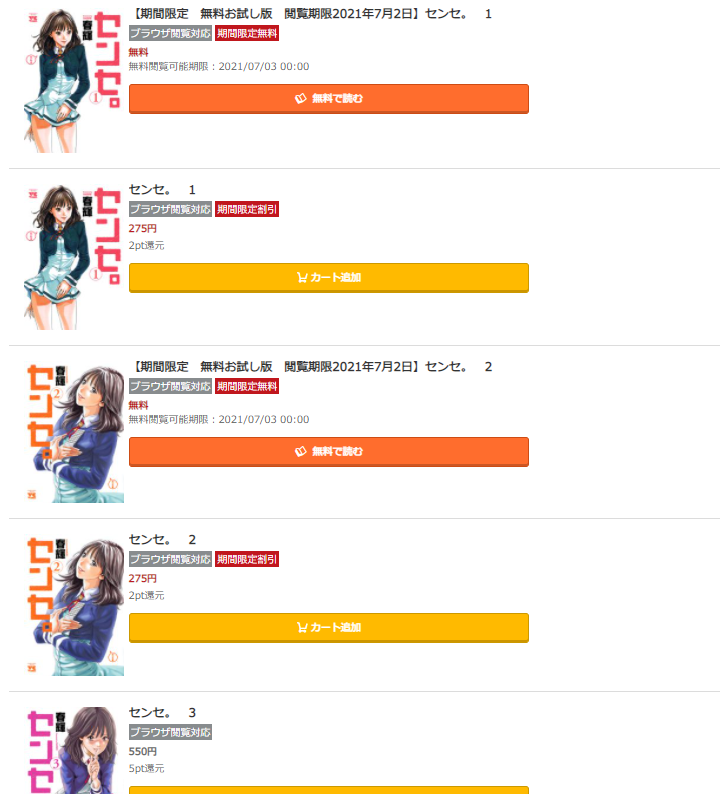Open cover of 275円 センセ。 1
The width and height of the screenshot is (720, 794).
coord(73,257)
